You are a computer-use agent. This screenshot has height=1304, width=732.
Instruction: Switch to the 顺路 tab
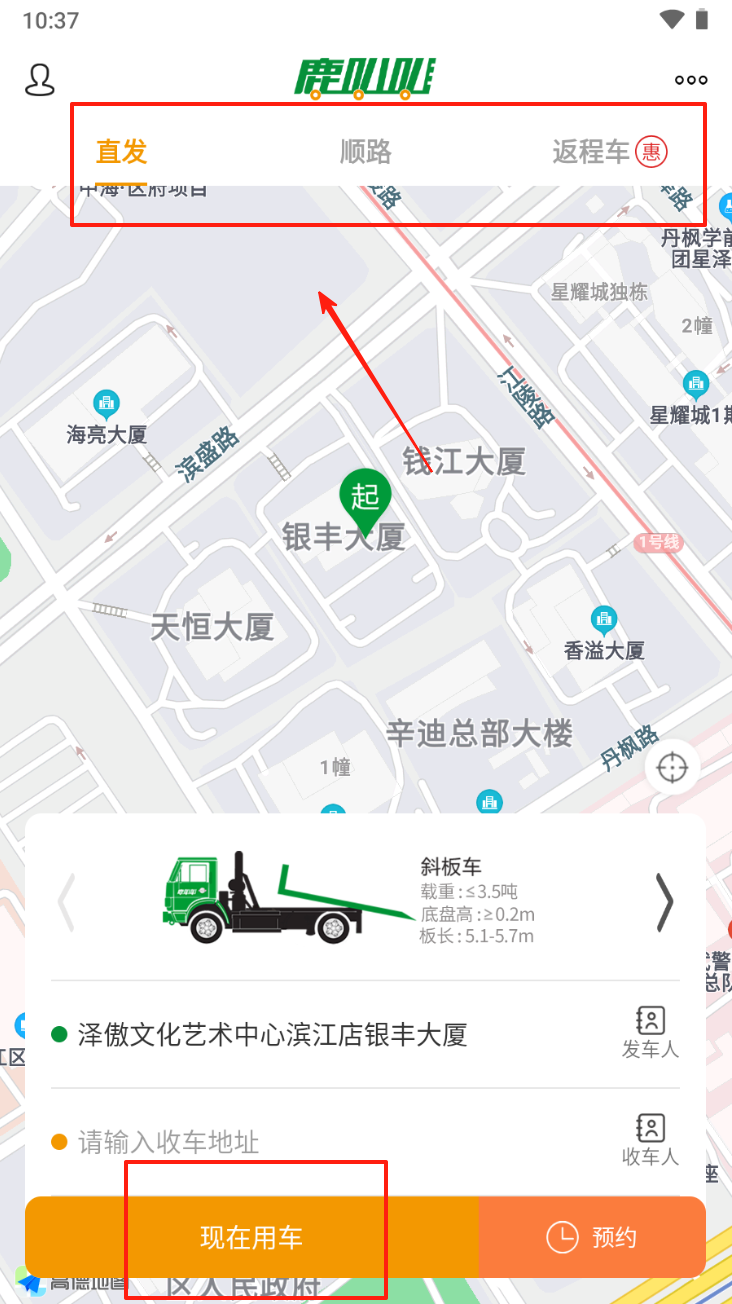point(365,152)
